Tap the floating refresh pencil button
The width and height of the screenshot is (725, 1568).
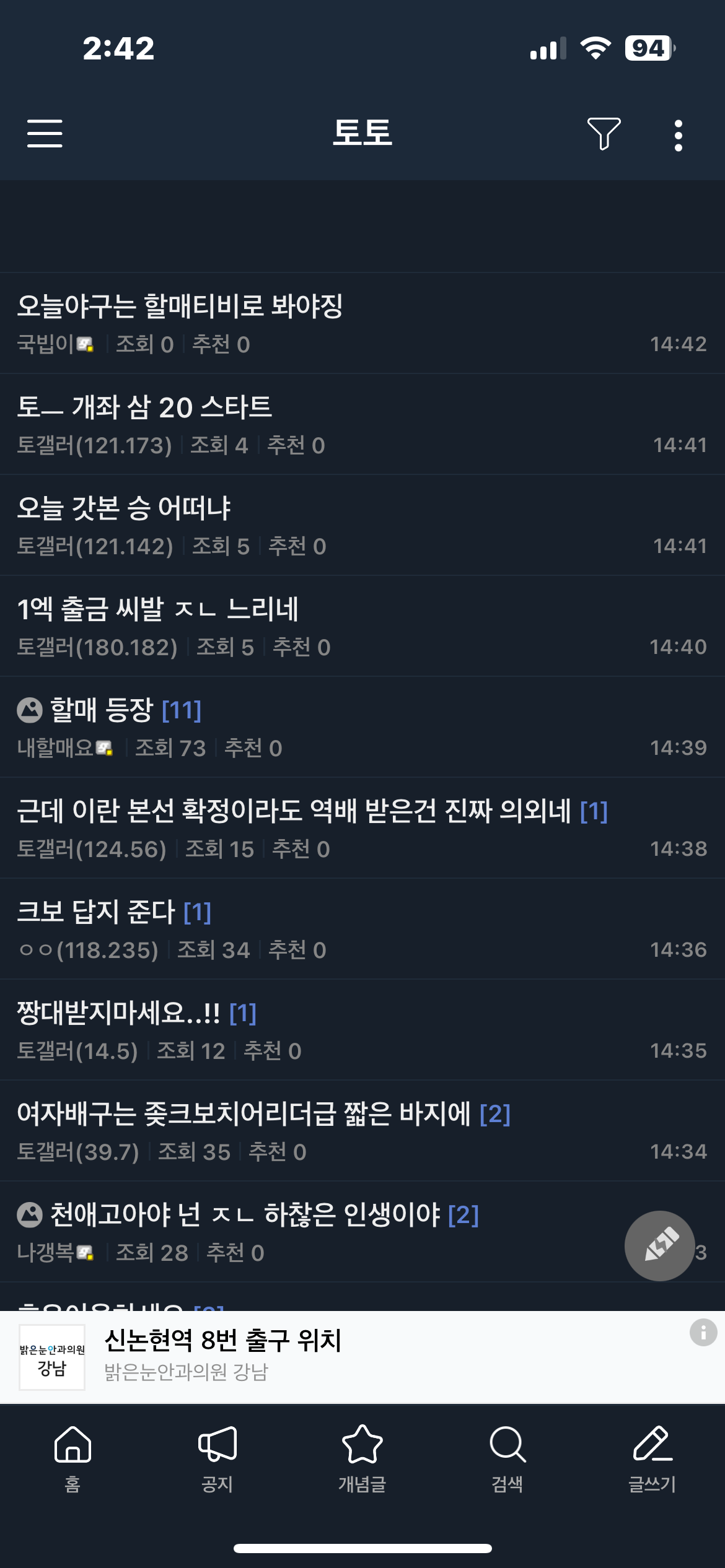659,1245
